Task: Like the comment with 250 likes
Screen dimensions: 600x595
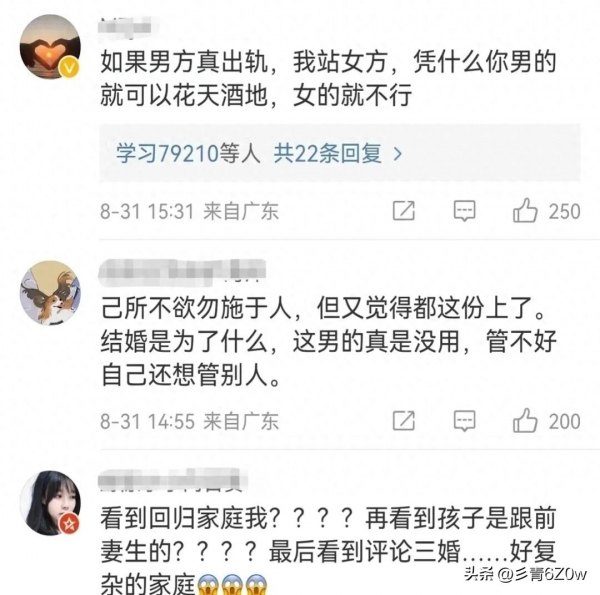Action: (x=526, y=211)
